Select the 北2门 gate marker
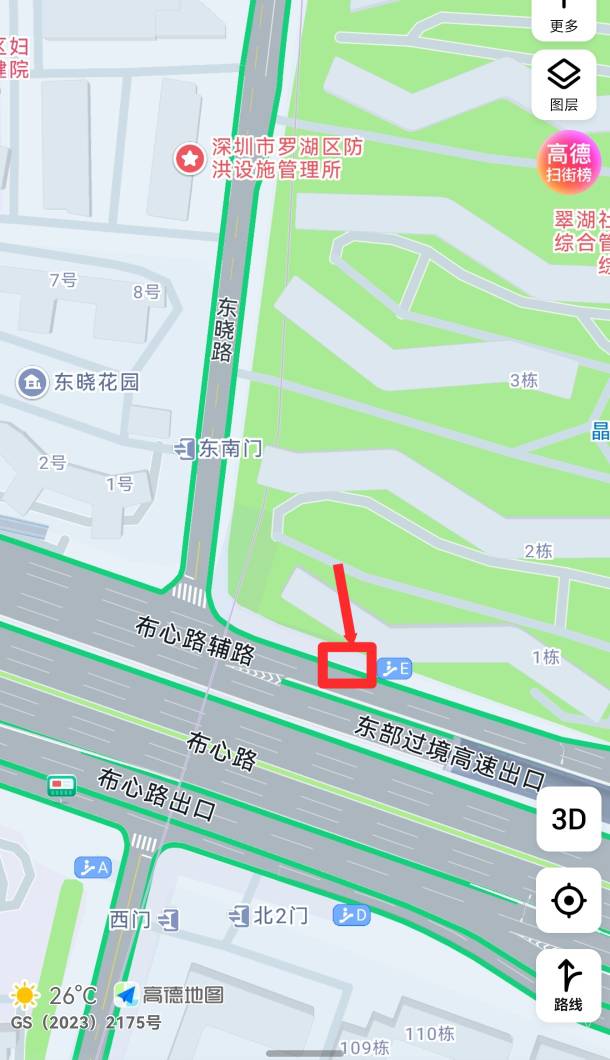This screenshot has height=1060, width=610. [x=239, y=914]
